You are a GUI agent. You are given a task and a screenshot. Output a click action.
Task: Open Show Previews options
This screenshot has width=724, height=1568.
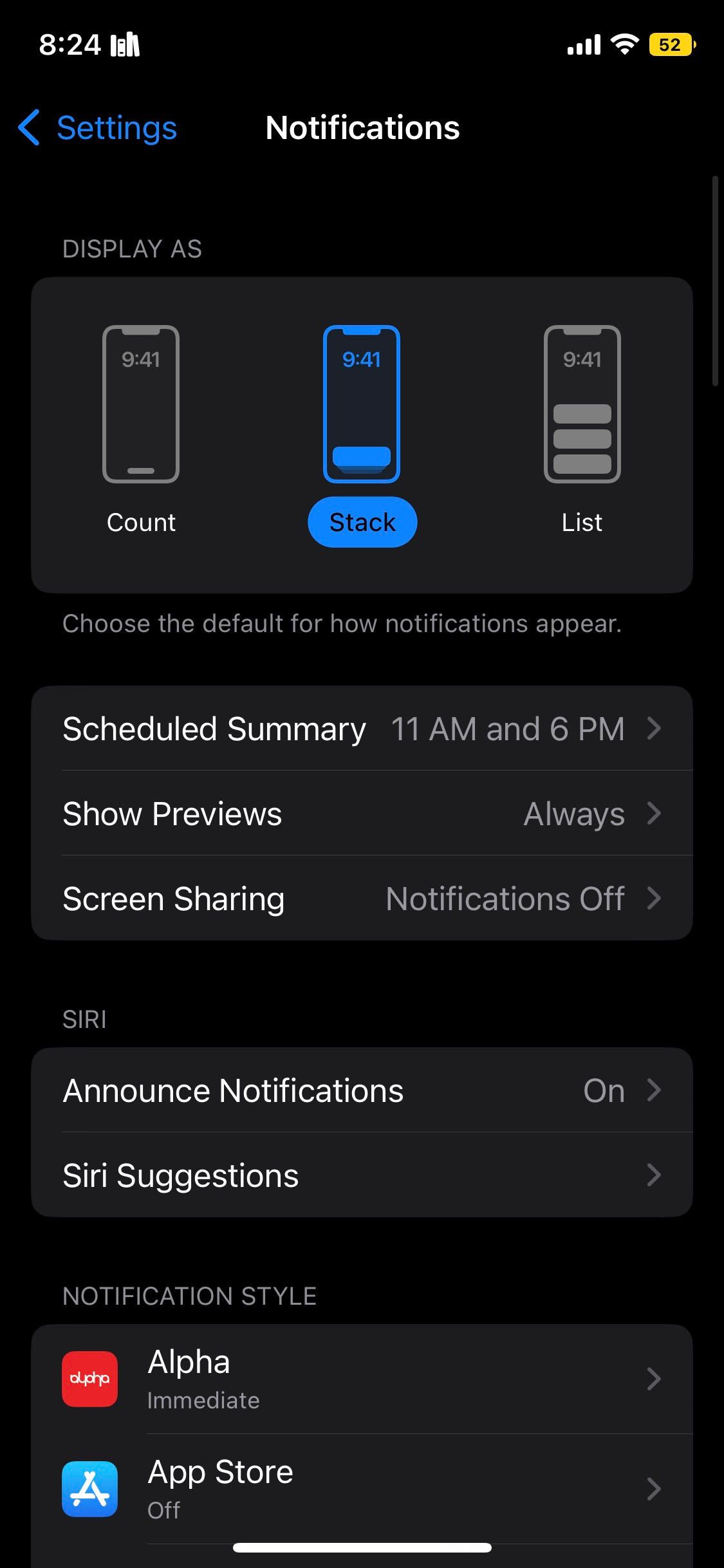pyautogui.click(x=362, y=813)
